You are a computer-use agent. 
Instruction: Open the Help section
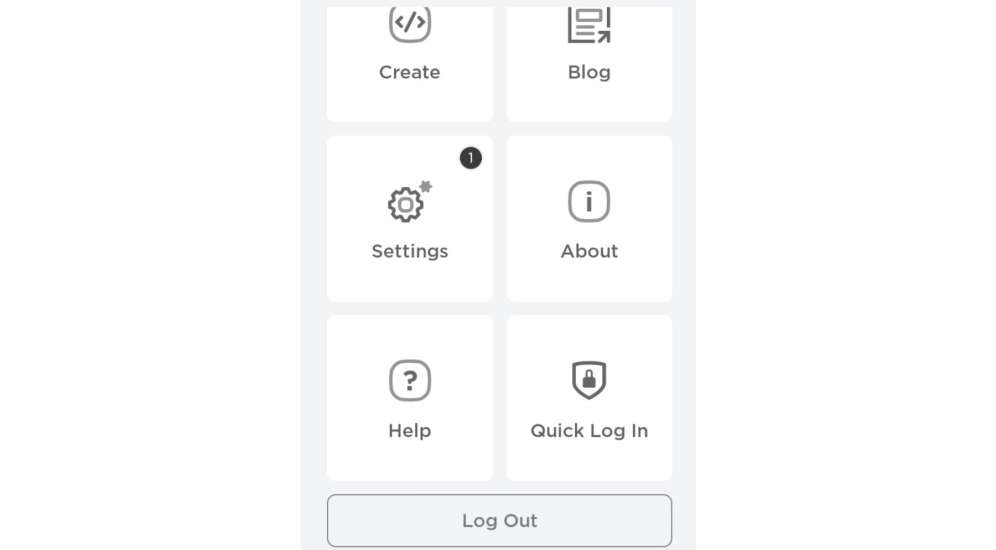pyautogui.click(x=409, y=399)
